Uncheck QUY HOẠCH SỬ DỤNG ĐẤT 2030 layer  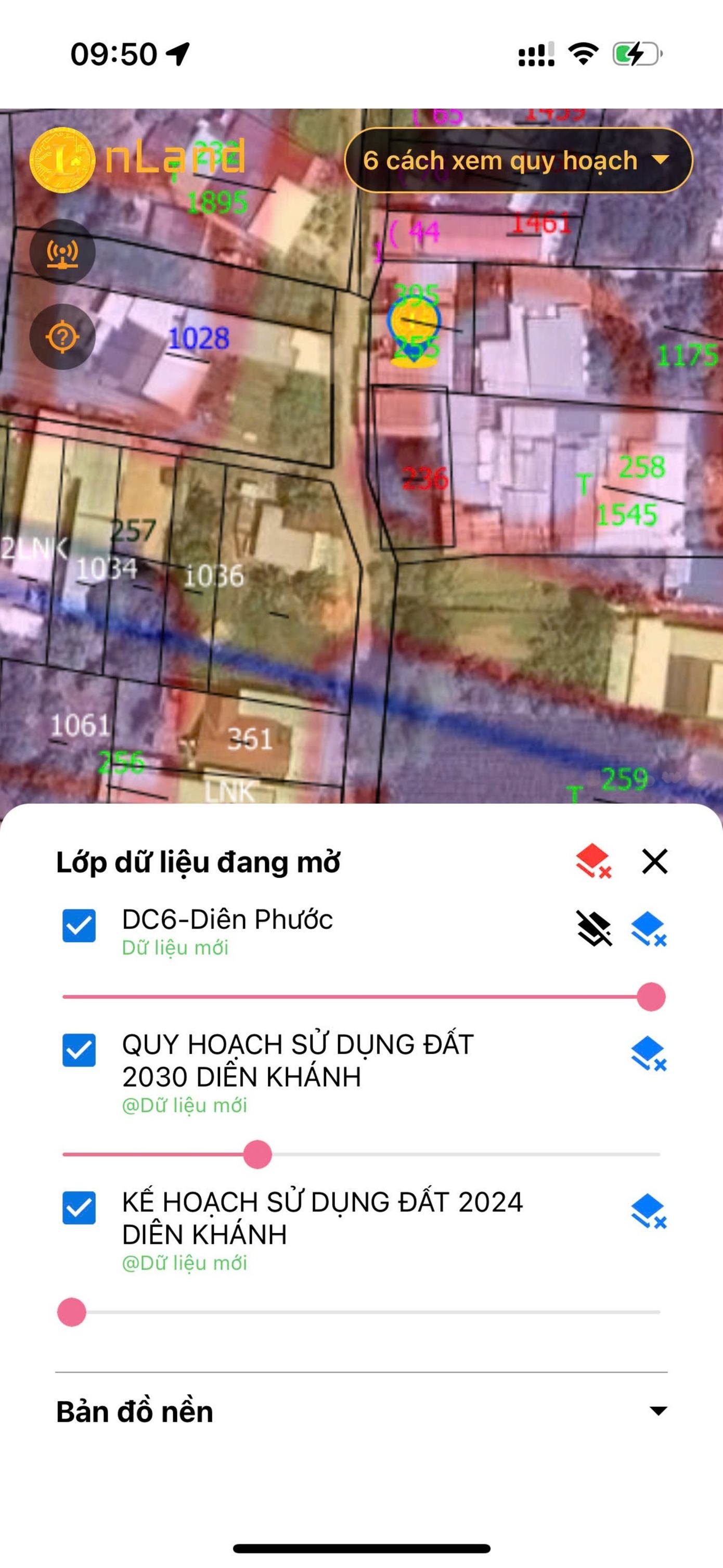point(79,1050)
